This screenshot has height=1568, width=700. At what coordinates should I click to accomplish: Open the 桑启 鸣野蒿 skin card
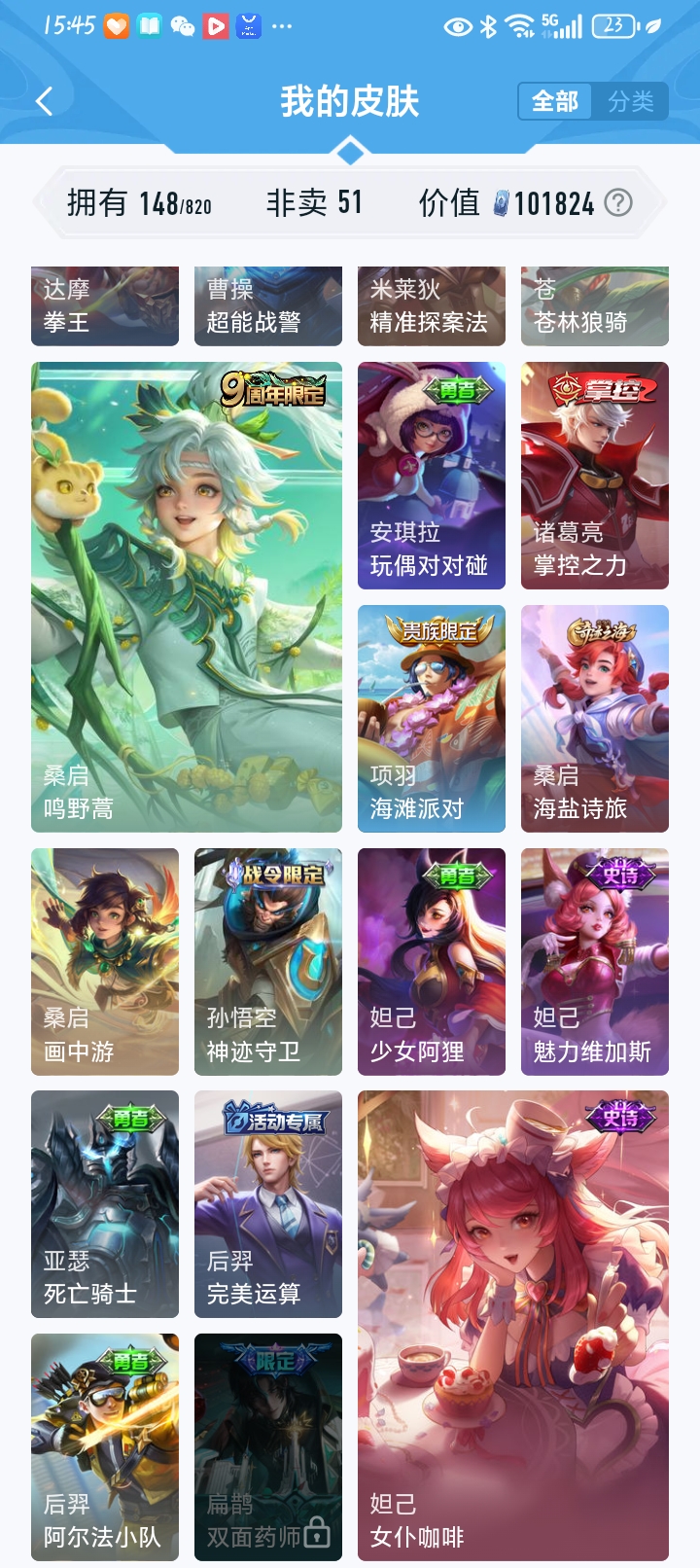coord(187,597)
